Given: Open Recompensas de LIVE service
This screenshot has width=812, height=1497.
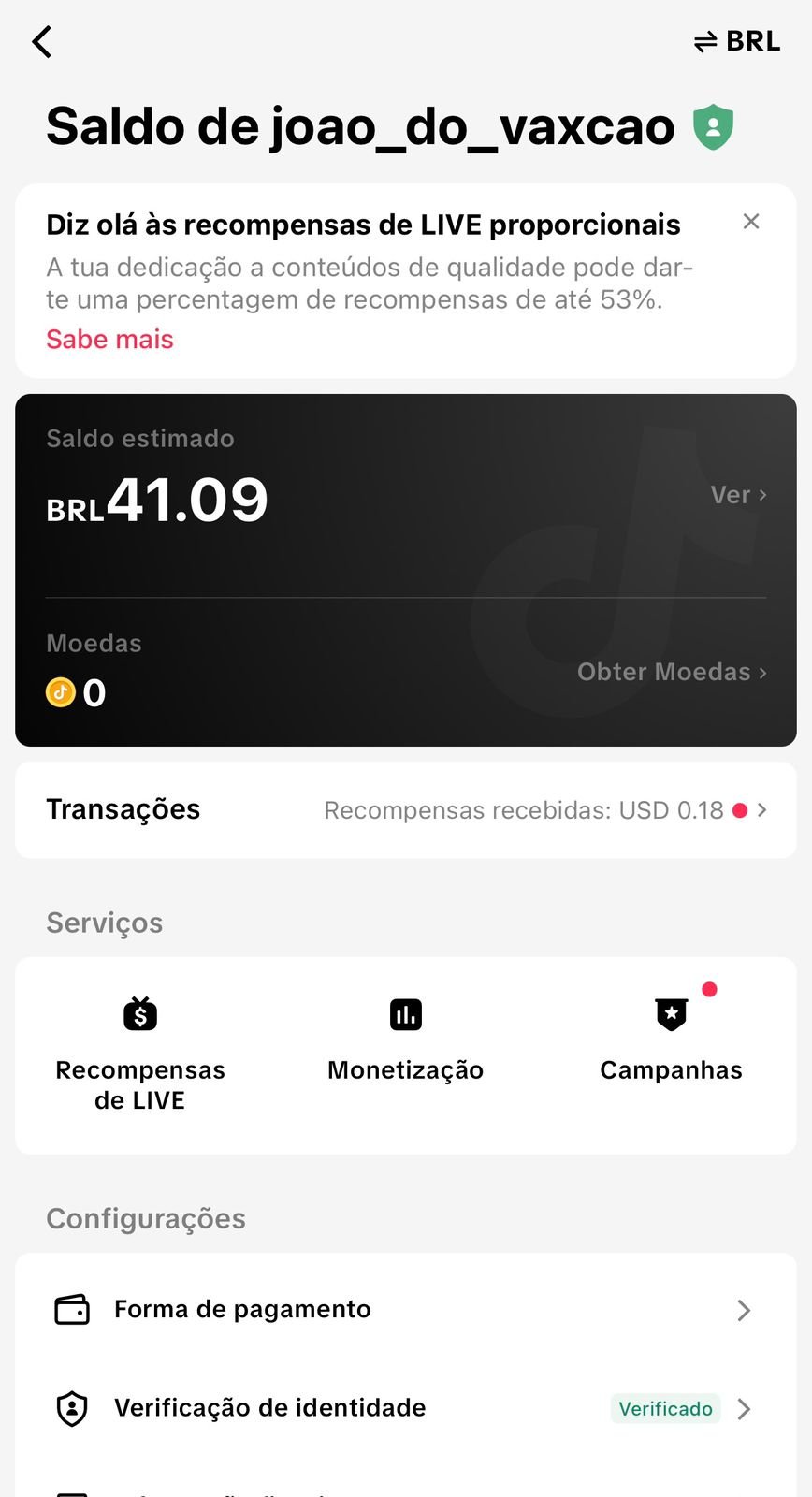Looking at the screenshot, I should pos(140,1055).
